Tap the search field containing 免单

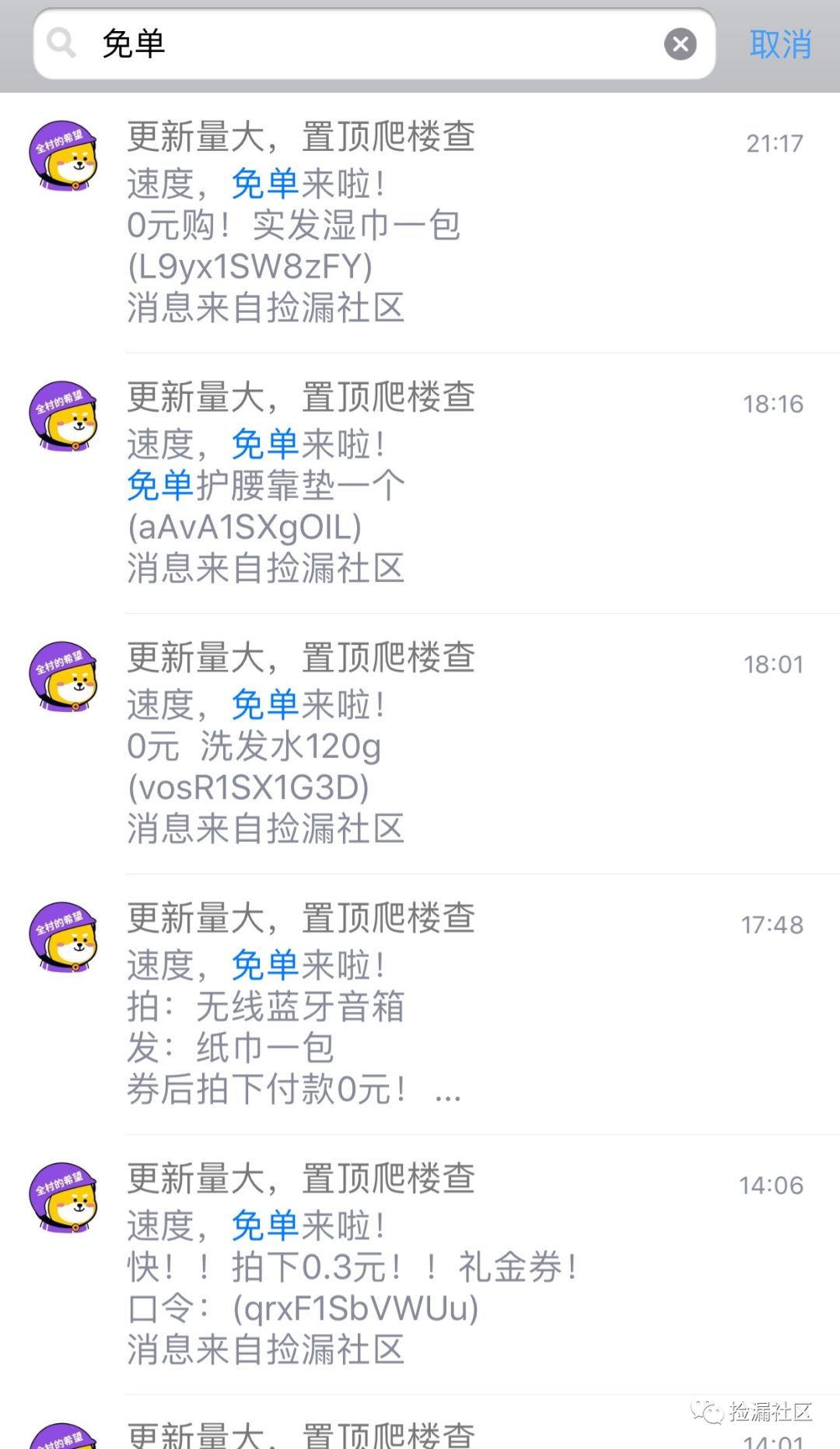point(373,44)
